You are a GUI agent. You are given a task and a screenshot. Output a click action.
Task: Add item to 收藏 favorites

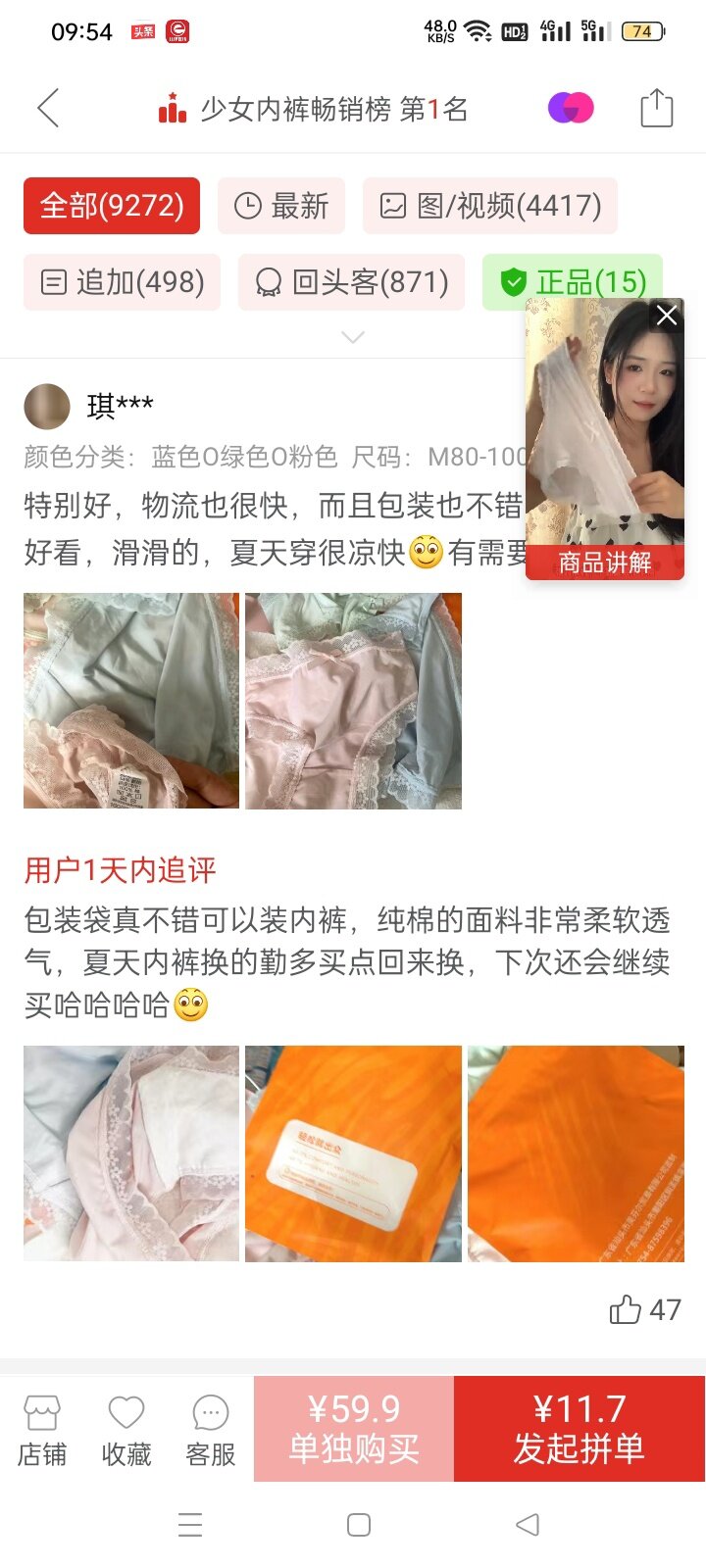126,1430
